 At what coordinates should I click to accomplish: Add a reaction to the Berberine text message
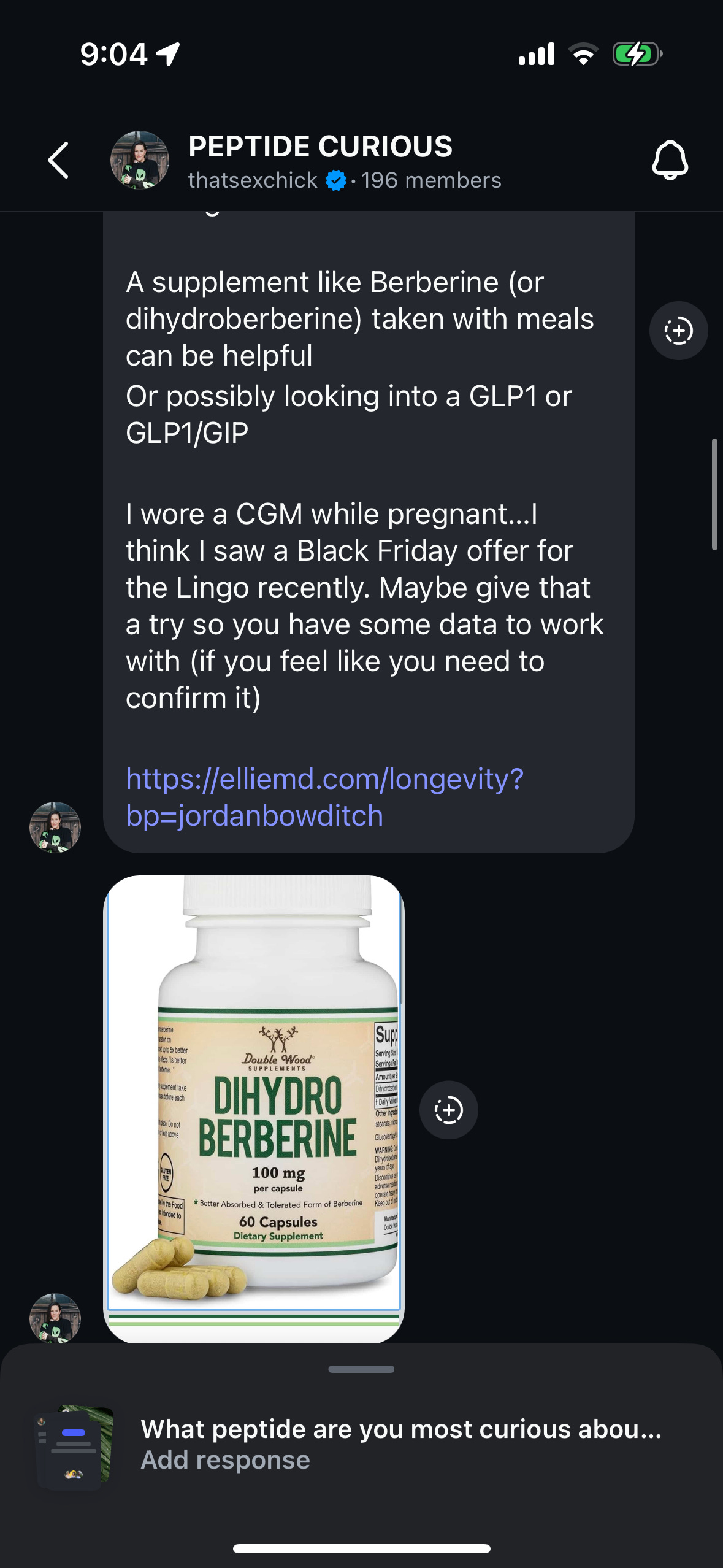coord(678,331)
